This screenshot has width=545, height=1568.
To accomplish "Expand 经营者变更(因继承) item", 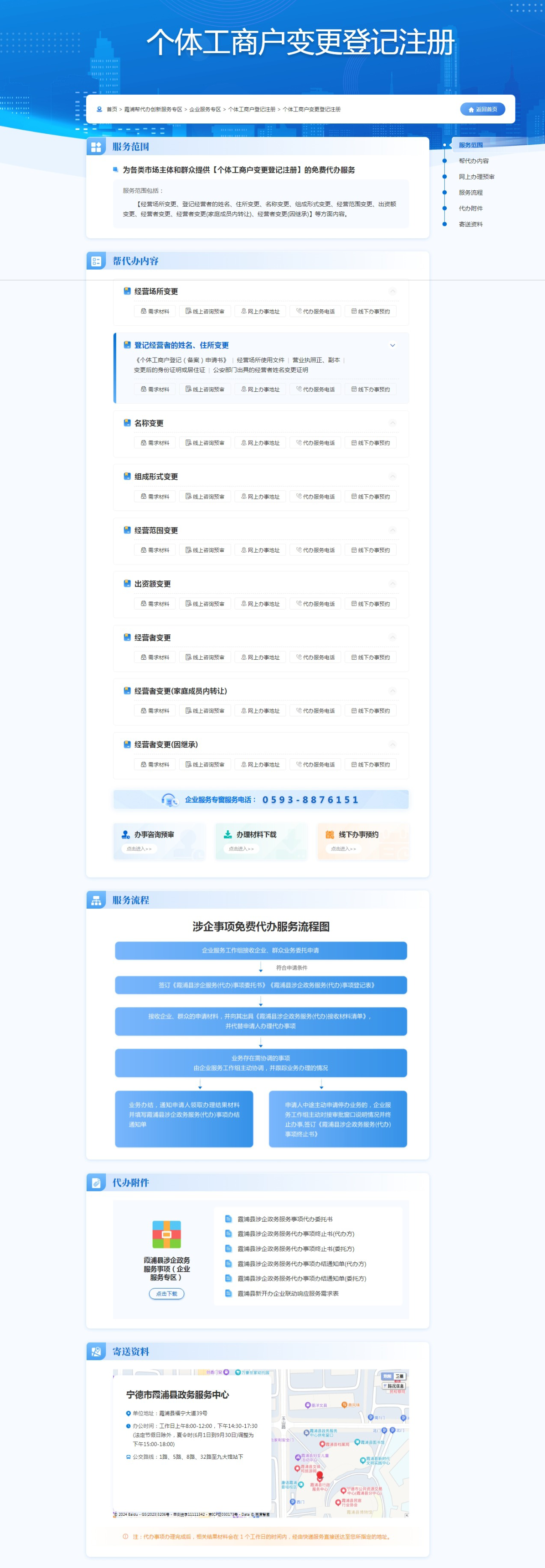I will [x=392, y=745].
